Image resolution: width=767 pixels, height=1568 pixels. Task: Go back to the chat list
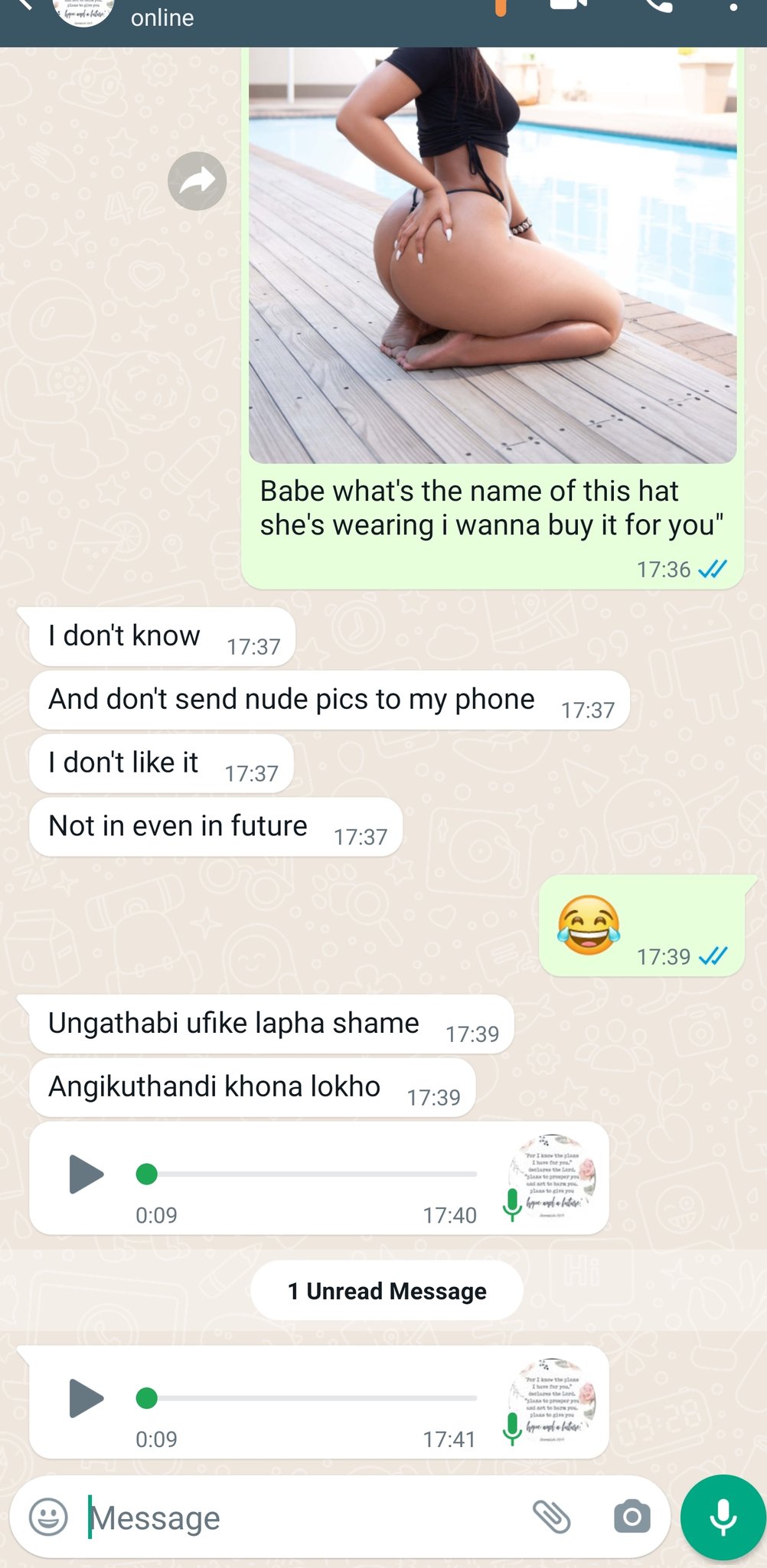[x=24, y=5]
